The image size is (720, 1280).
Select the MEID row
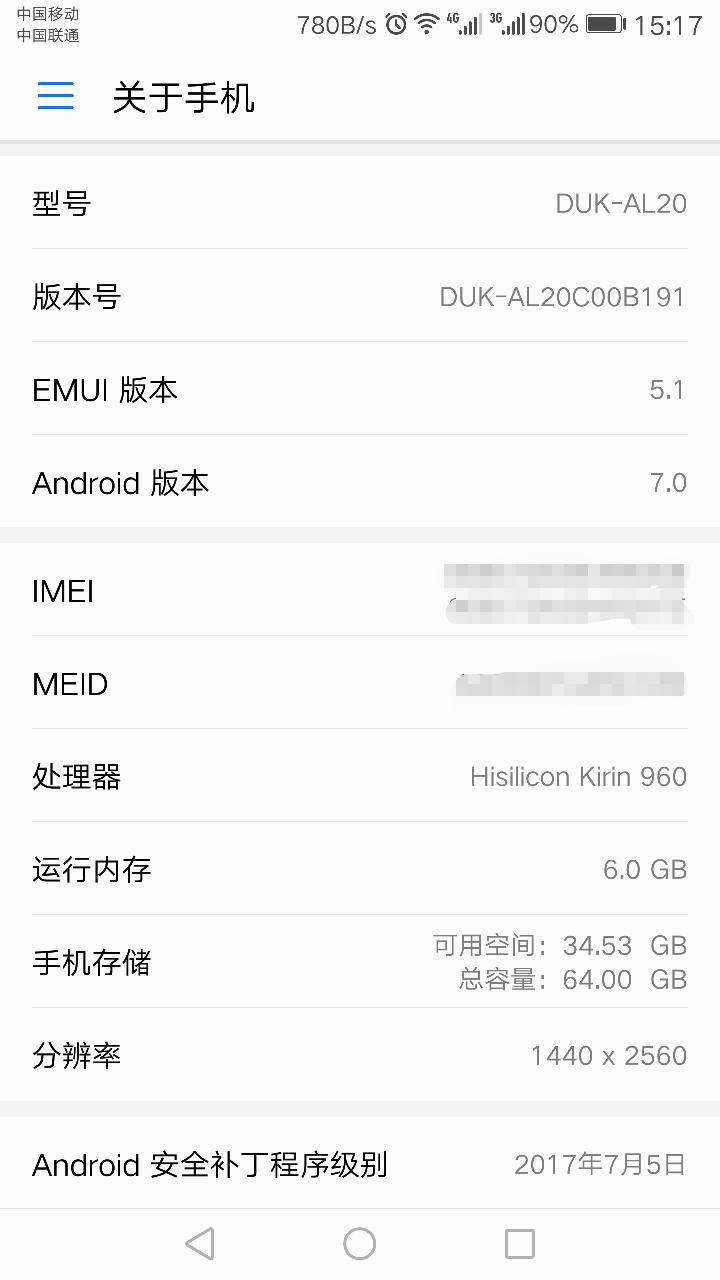pos(360,683)
